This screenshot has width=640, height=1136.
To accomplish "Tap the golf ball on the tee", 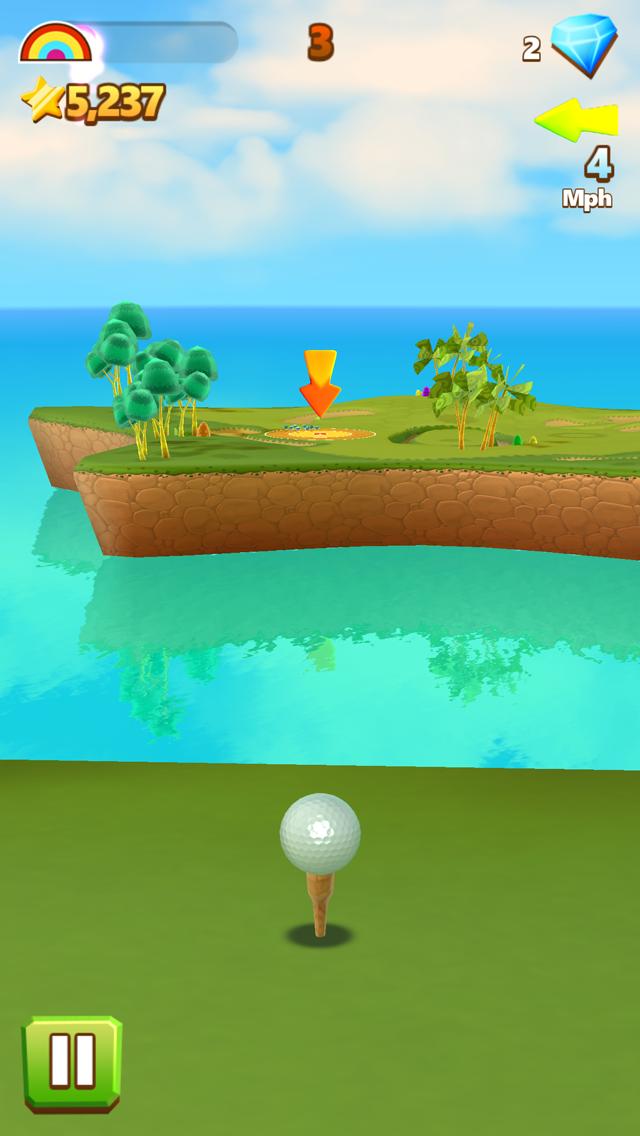I will (319, 833).
